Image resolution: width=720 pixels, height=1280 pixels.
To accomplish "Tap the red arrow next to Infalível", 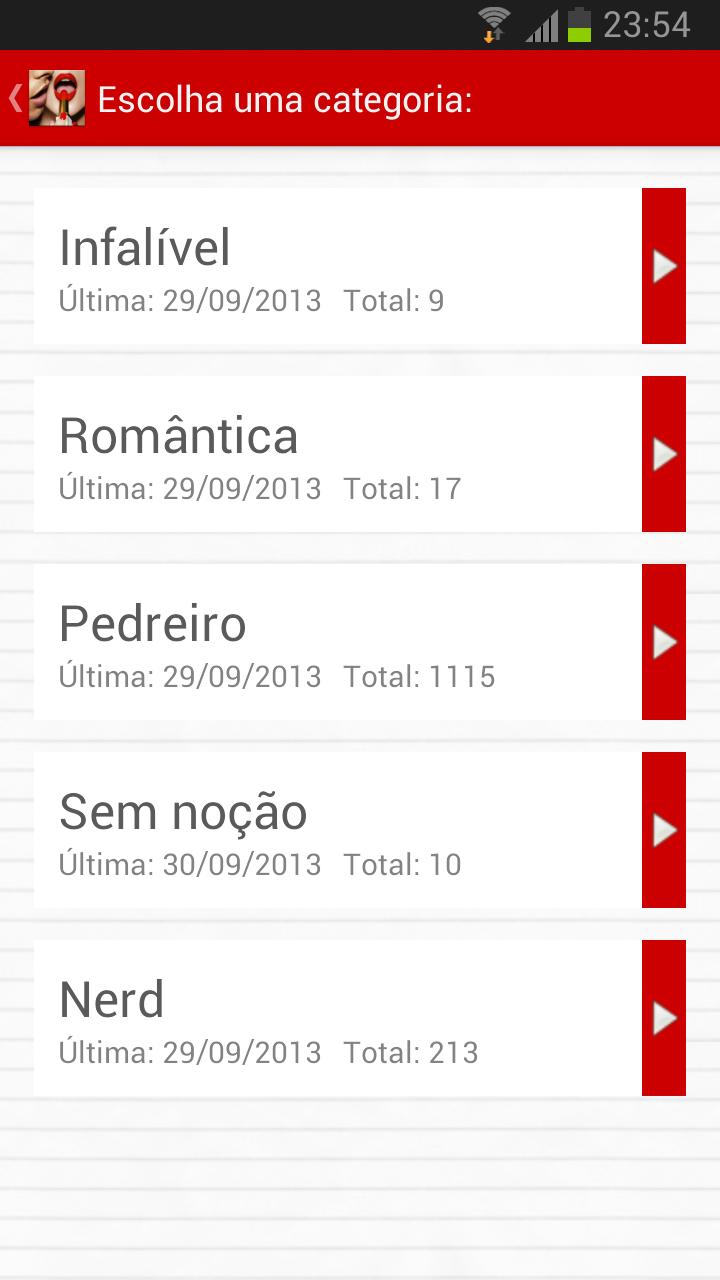I will pyautogui.click(x=663, y=265).
